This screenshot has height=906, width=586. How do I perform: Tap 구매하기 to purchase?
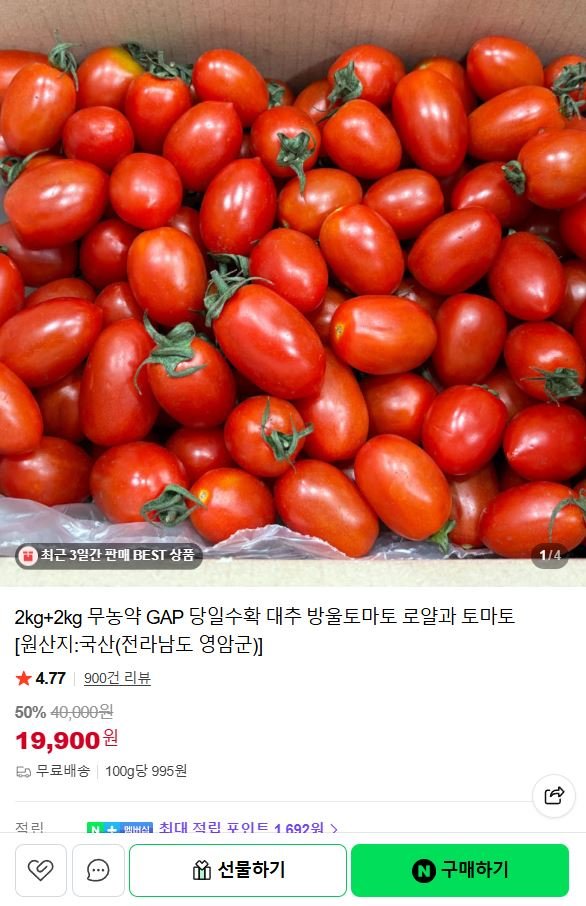coord(460,870)
